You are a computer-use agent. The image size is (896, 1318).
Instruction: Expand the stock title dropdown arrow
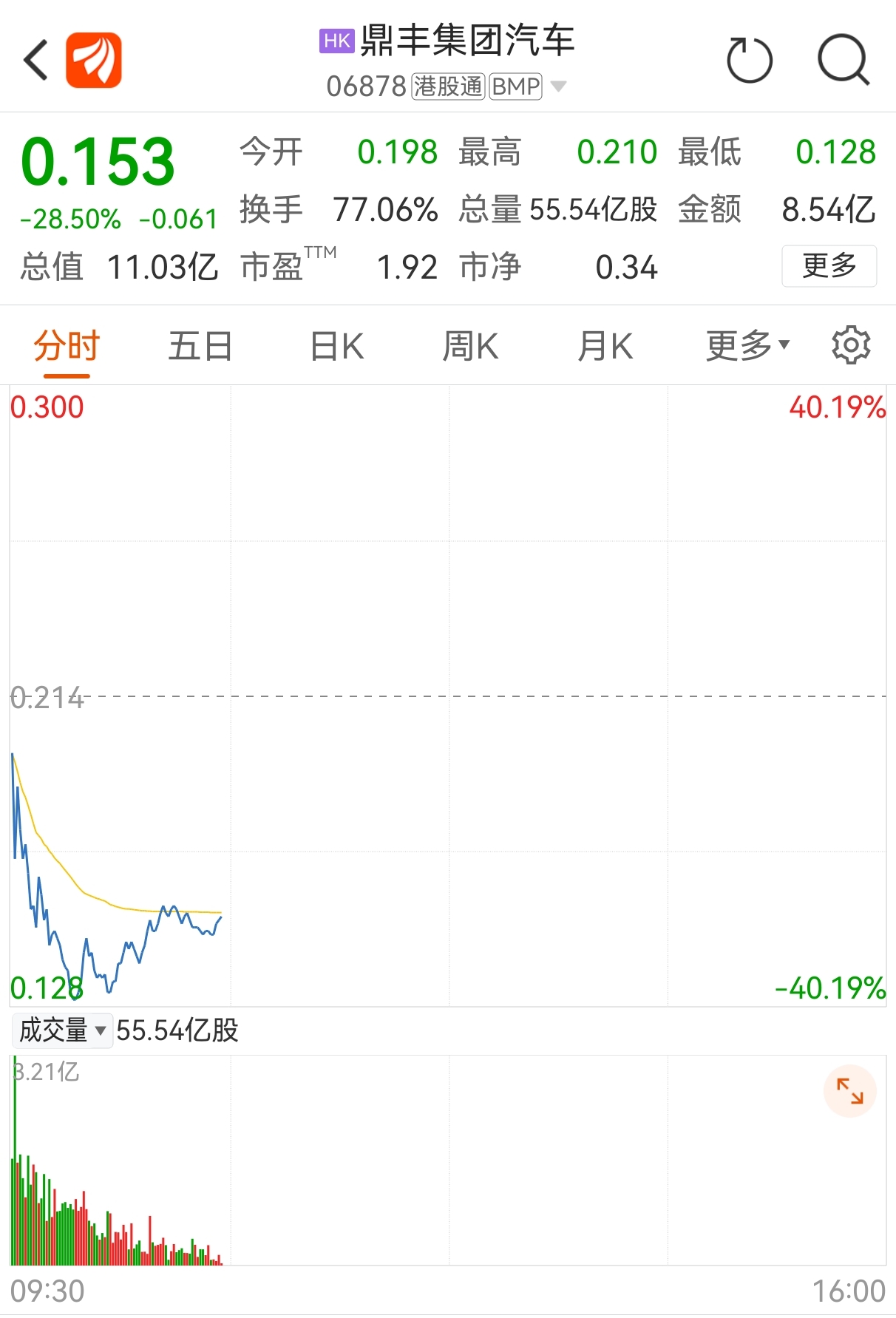(x=559, y=86)
